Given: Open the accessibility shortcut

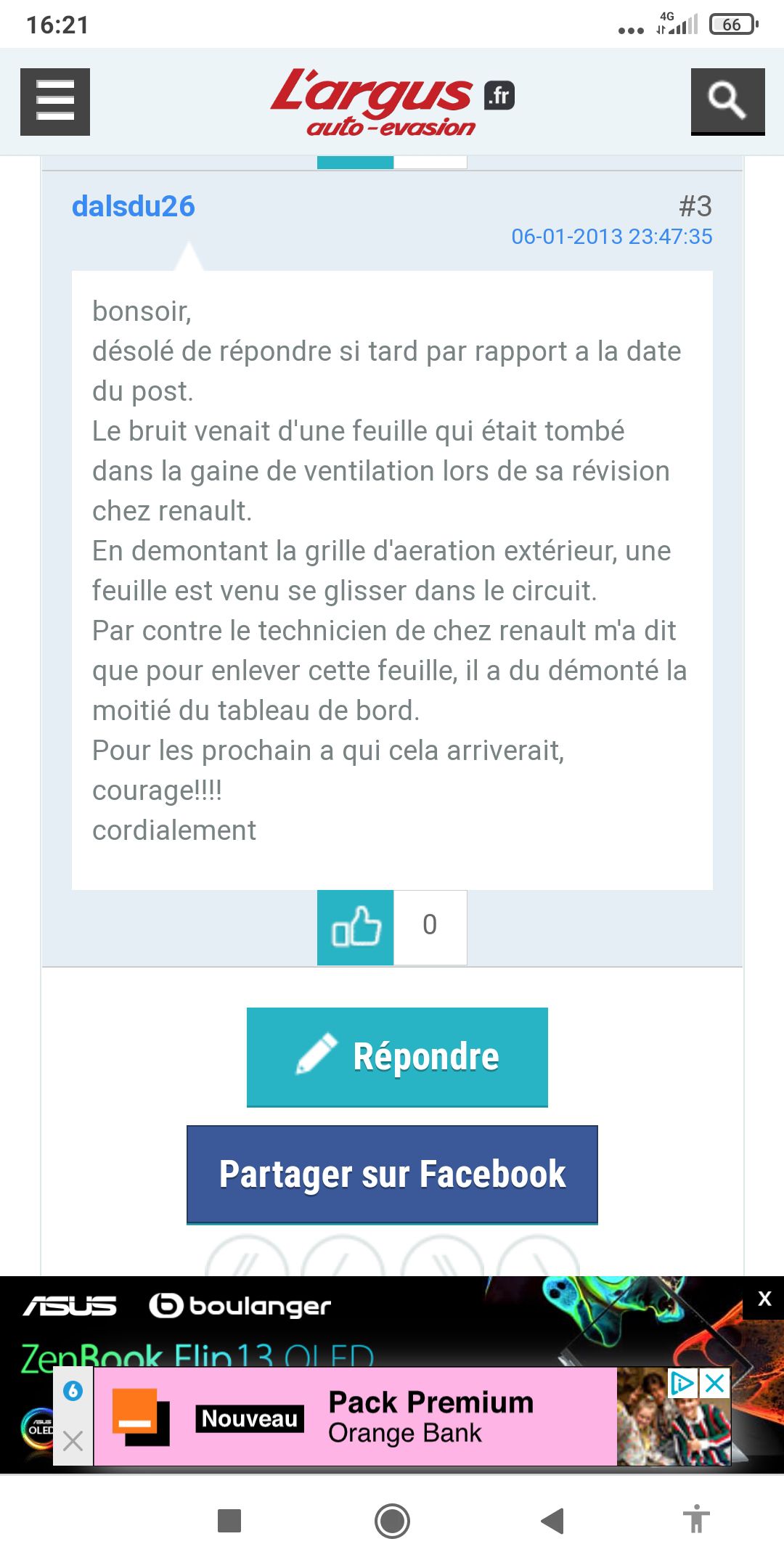Looking at the screenshot, I should coord(697,1519).
